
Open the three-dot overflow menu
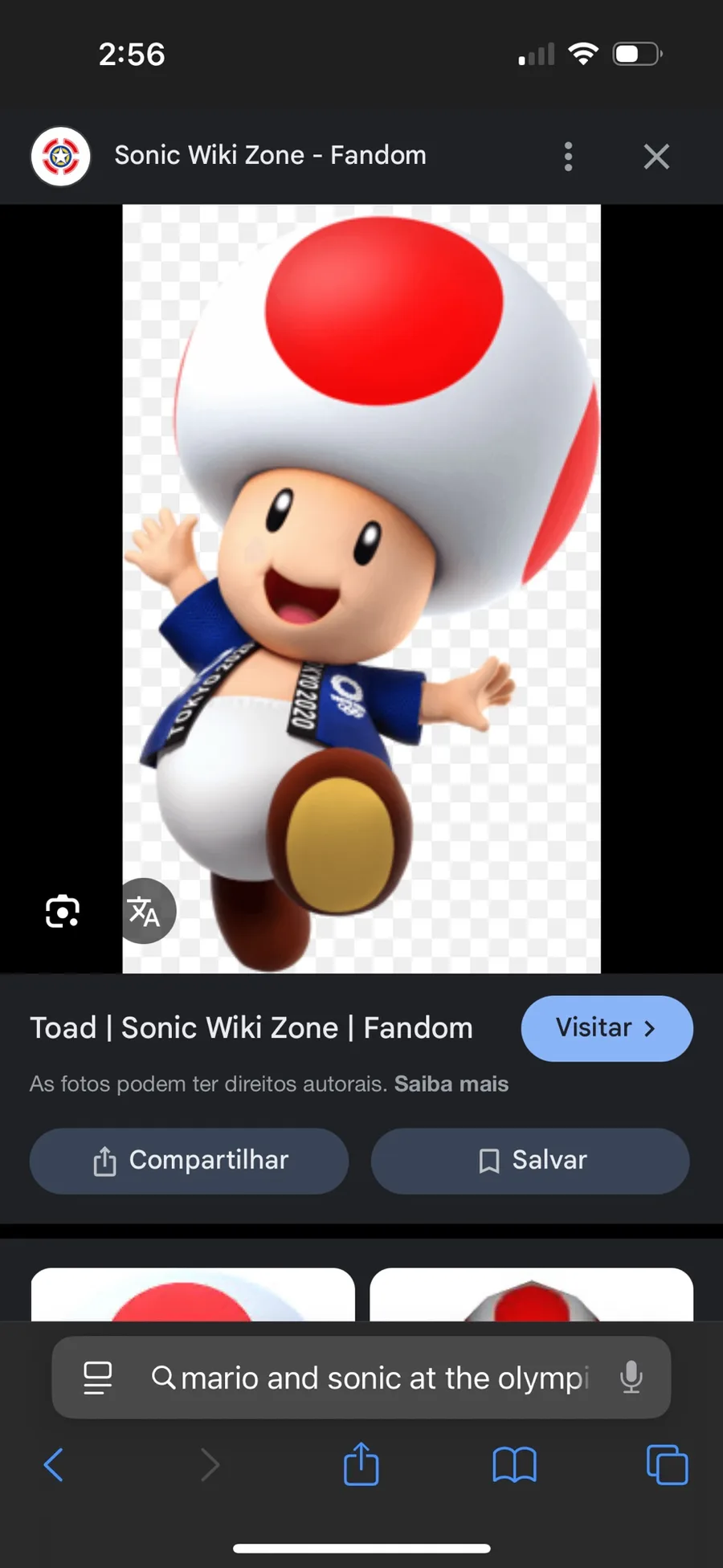click(x=568, y=157)
